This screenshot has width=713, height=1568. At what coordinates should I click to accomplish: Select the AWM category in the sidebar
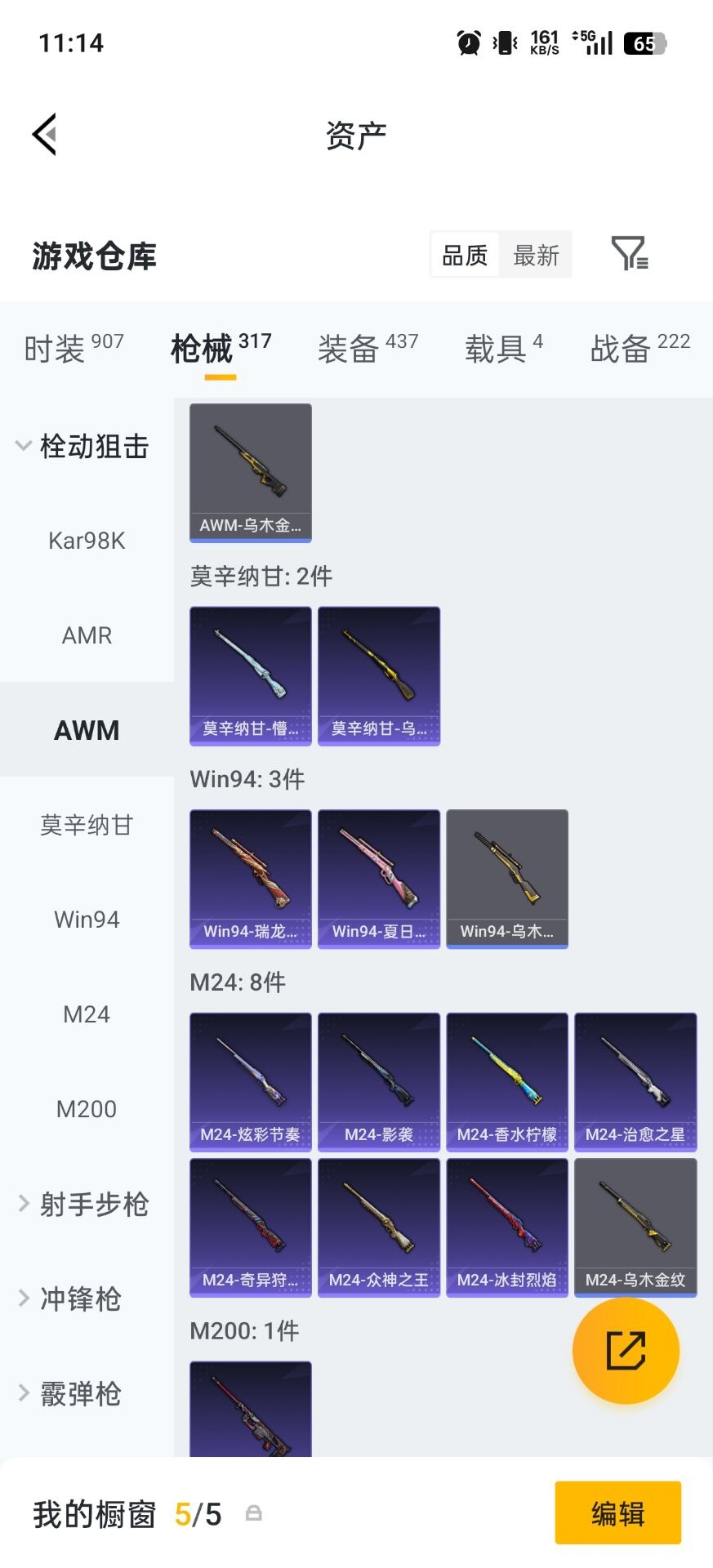tap(87, 729)
